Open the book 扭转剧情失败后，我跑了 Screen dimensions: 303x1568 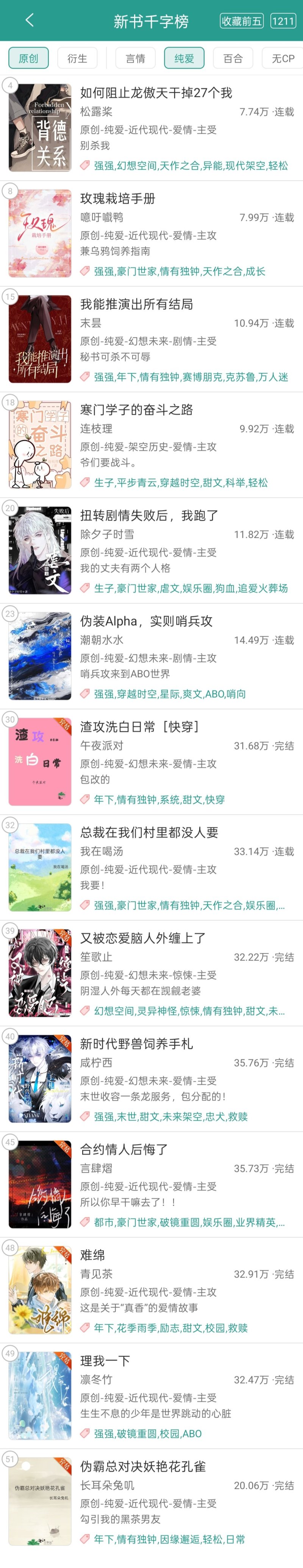pyautogui.click(x=149, y=515)
